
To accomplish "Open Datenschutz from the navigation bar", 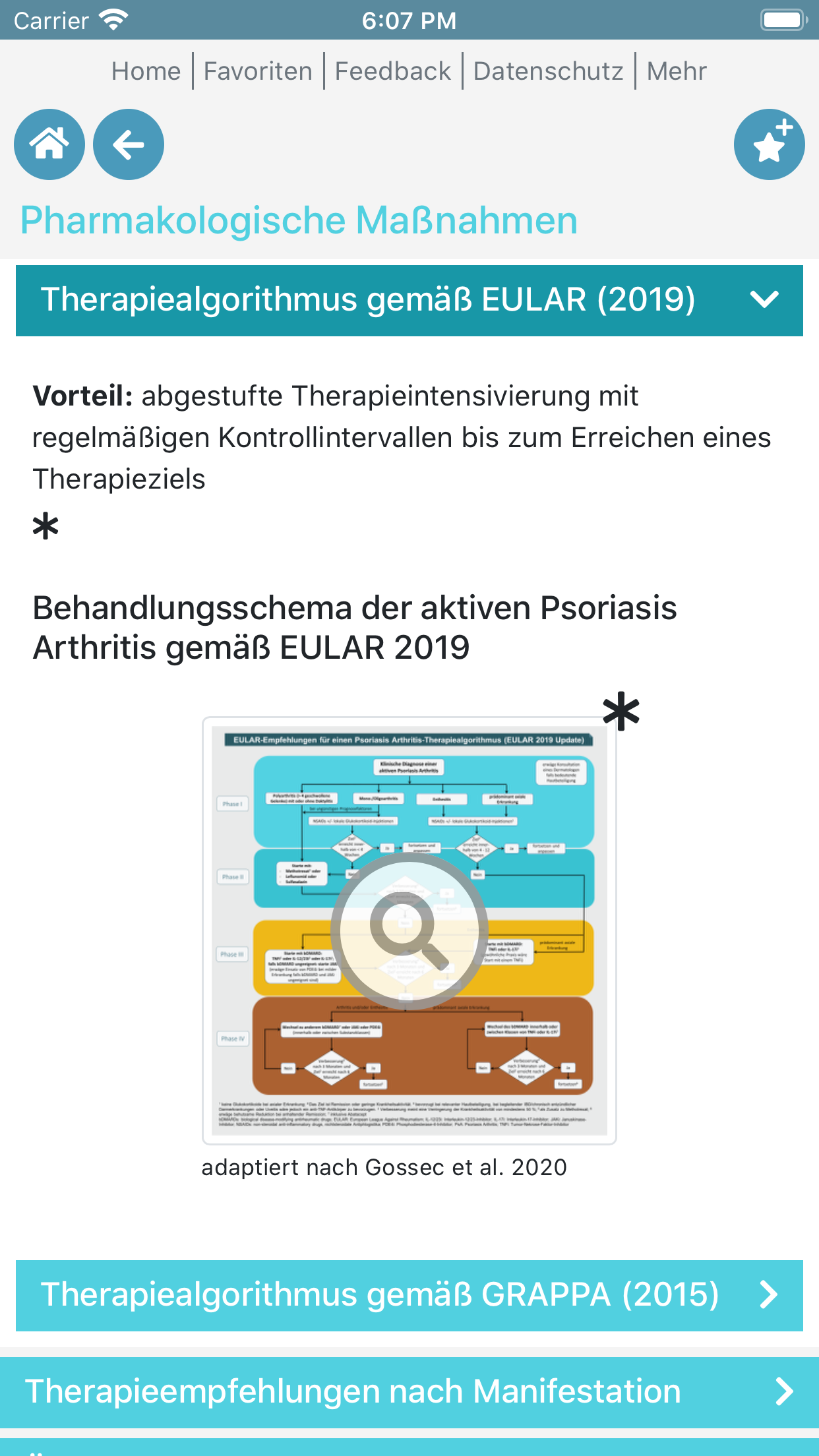I will tap(548, 71).
